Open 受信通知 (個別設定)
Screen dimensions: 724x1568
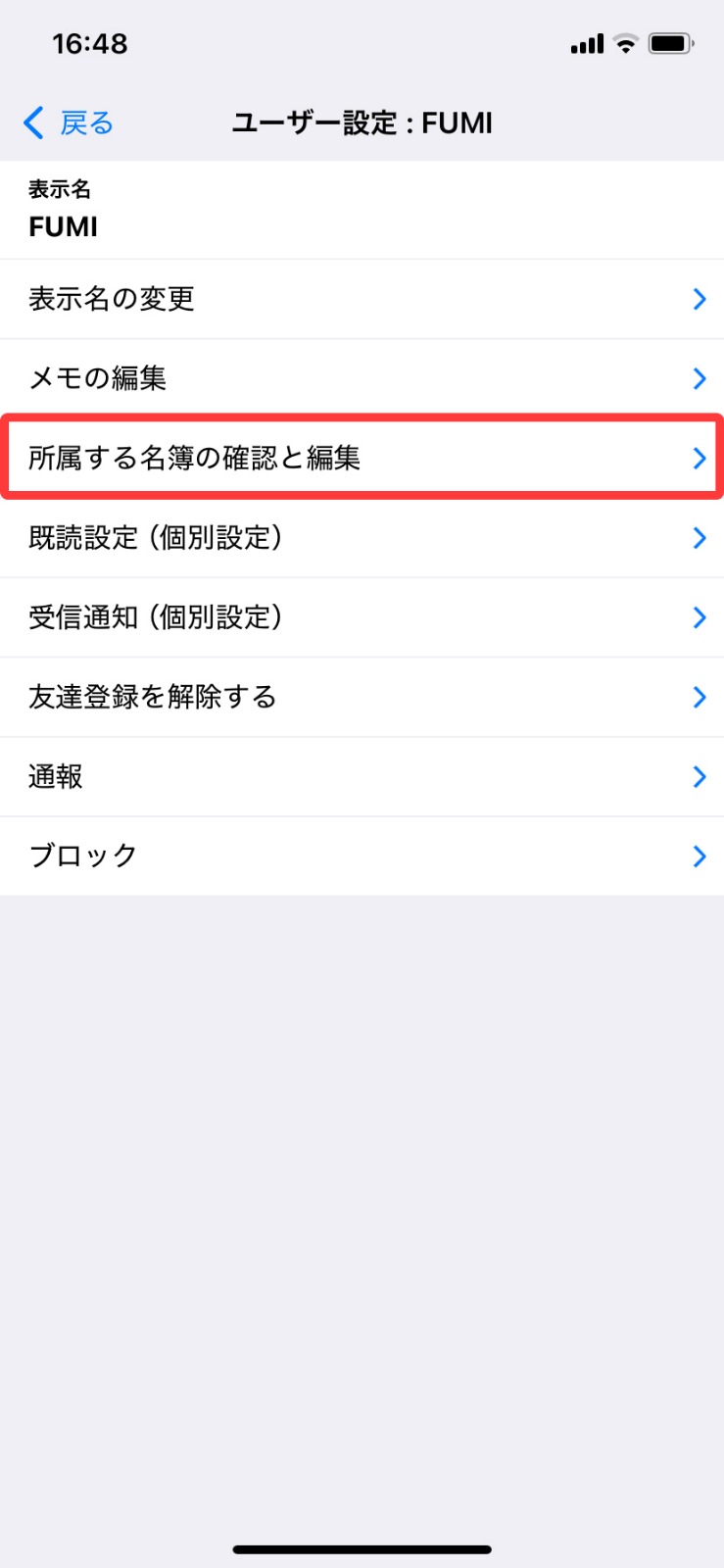362,617
